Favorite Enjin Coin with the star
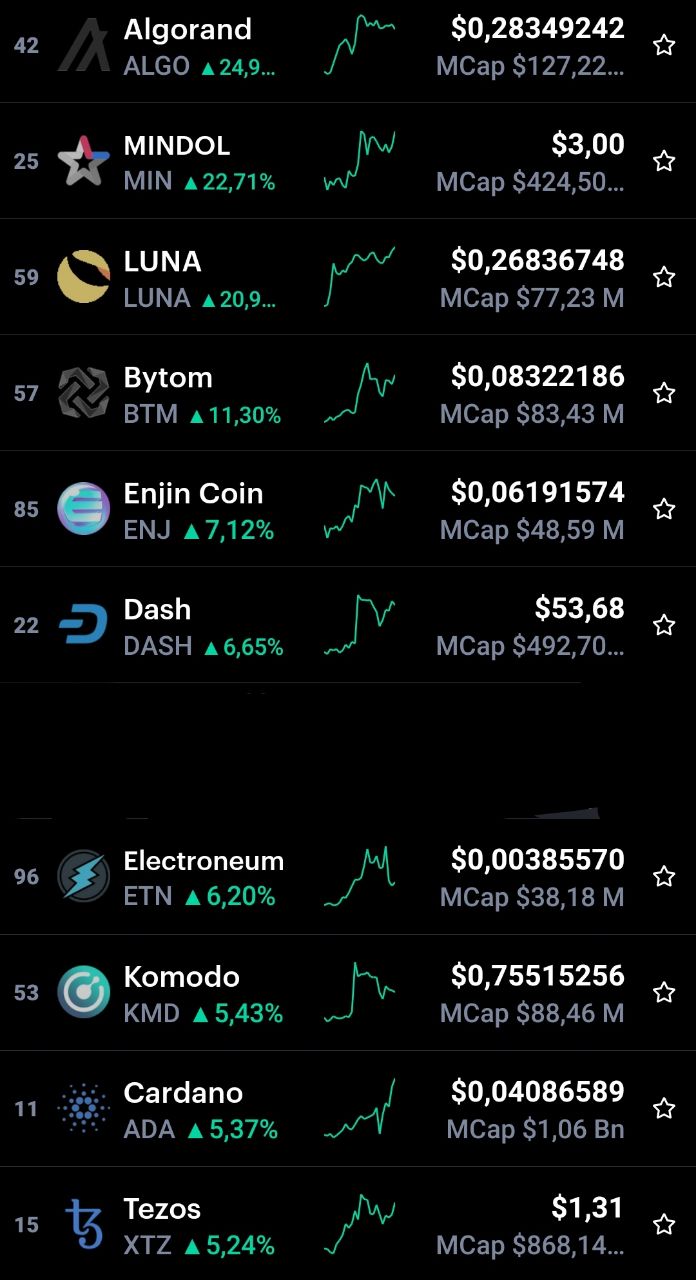This screenshot has width=696, height=1280. [664, 509]
